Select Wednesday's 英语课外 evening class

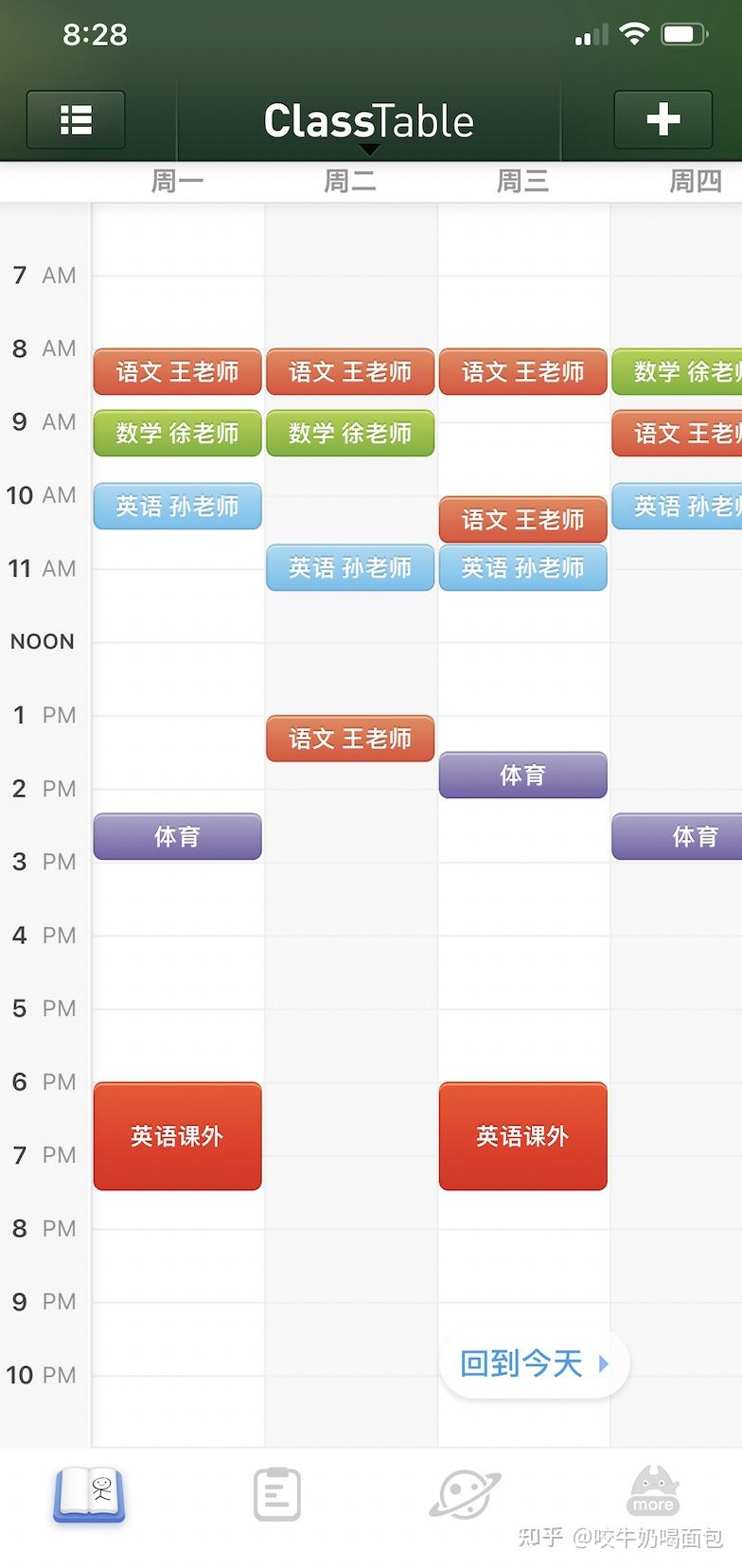pyautogui.click(x=522, y=1136)
